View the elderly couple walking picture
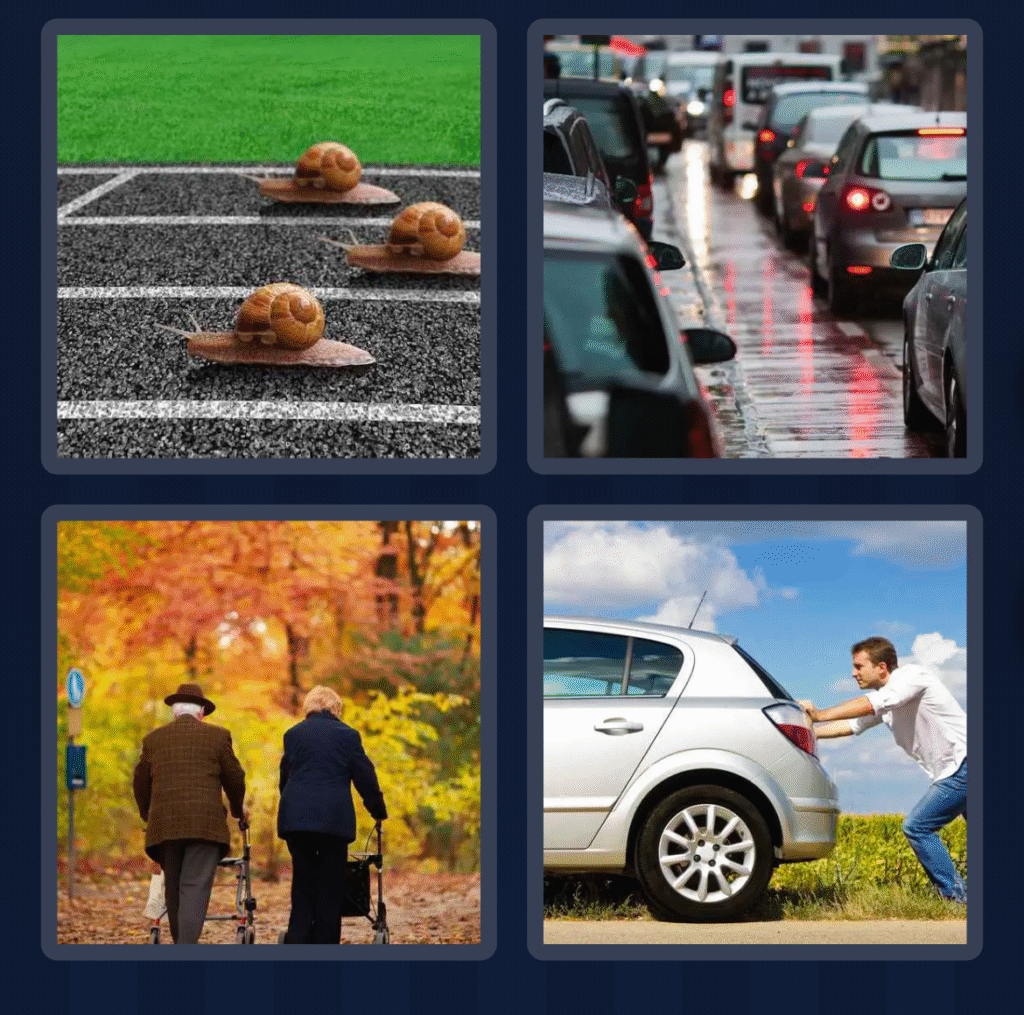Viewport: 1024px width, 1015px height. 268,731
